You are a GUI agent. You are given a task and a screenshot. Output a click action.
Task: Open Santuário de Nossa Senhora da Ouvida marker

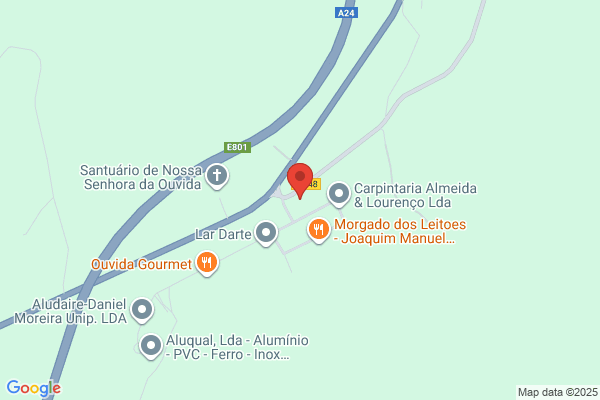(x=218, y=177)
